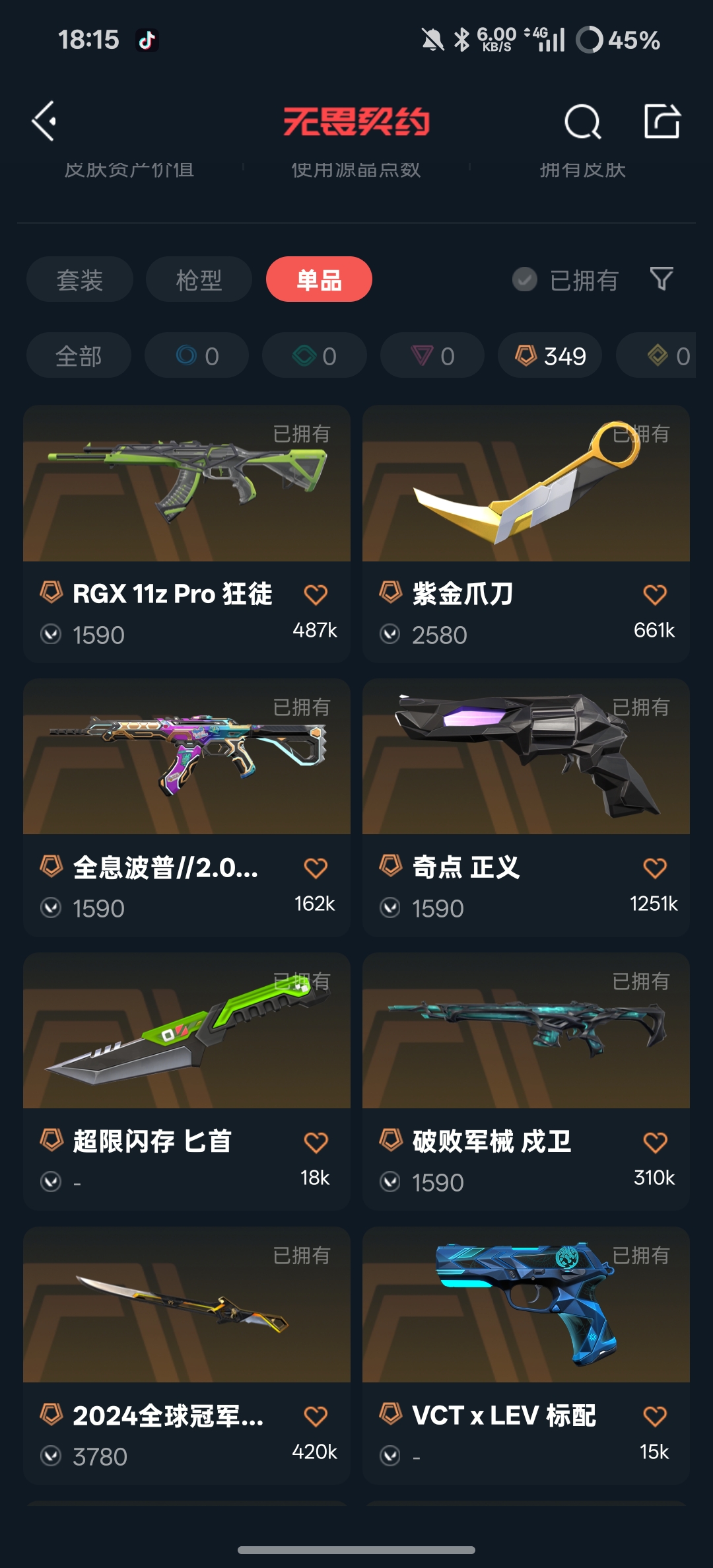The height and width of the screenshot is (1568, 713).
Task: Open the search icon in the header
Action: [582, 122]
